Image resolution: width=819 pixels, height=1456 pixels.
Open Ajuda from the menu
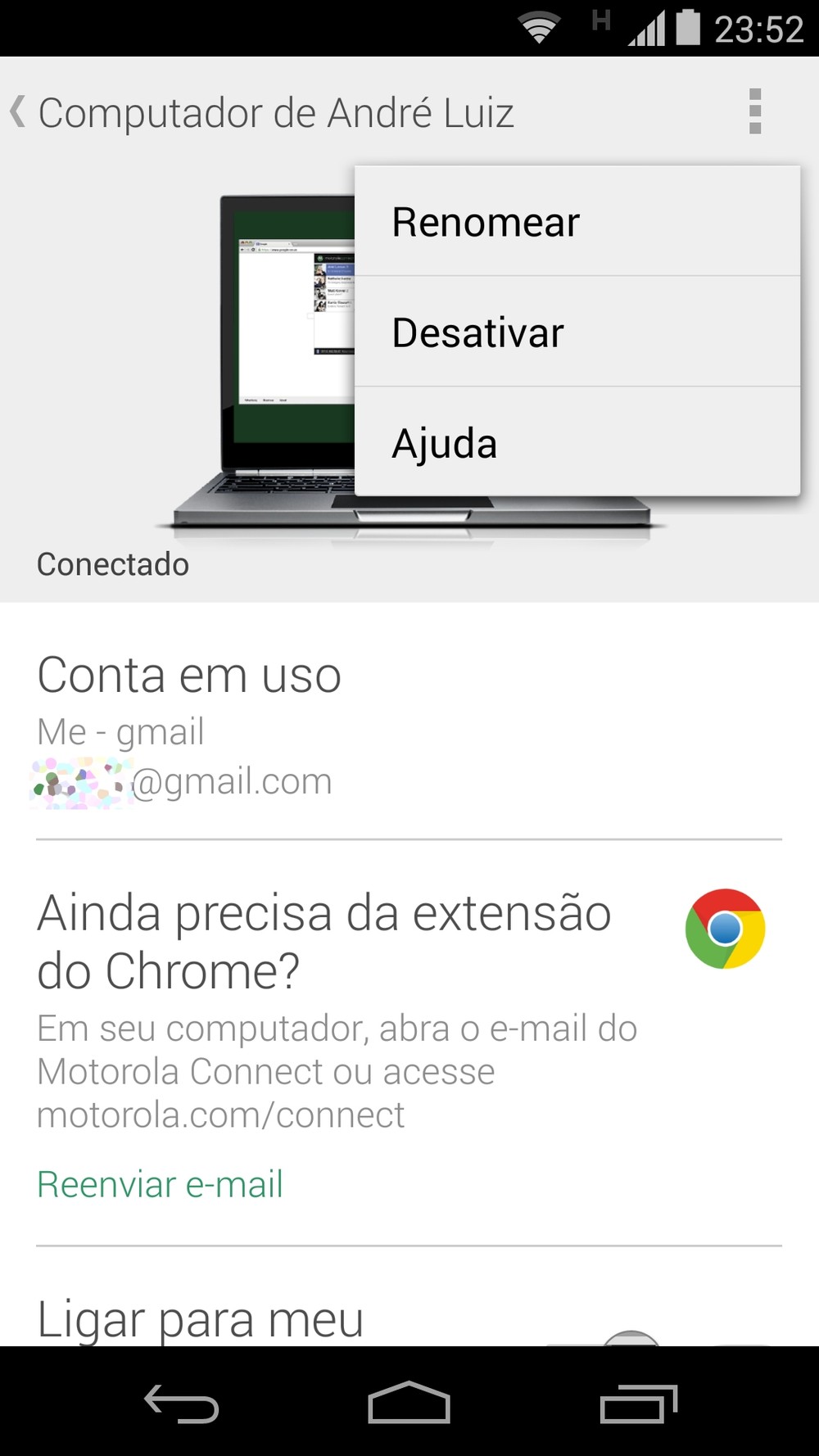click(x=577, y=443)
